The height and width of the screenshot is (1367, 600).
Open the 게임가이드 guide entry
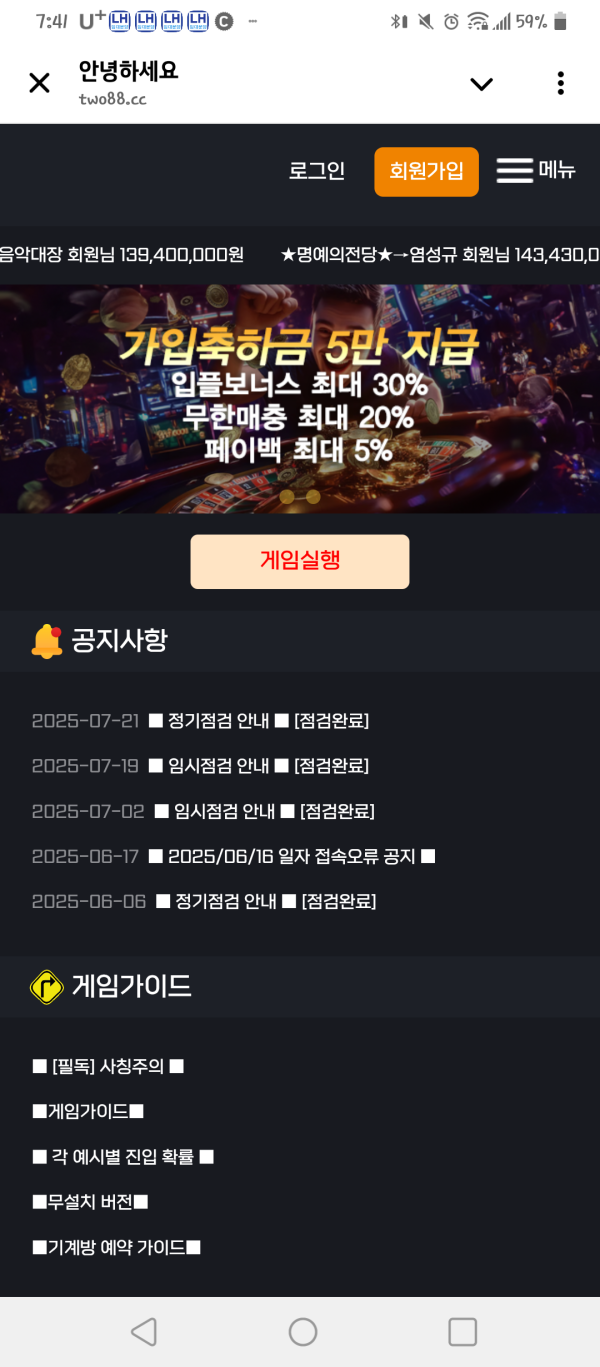point(88,1111)
